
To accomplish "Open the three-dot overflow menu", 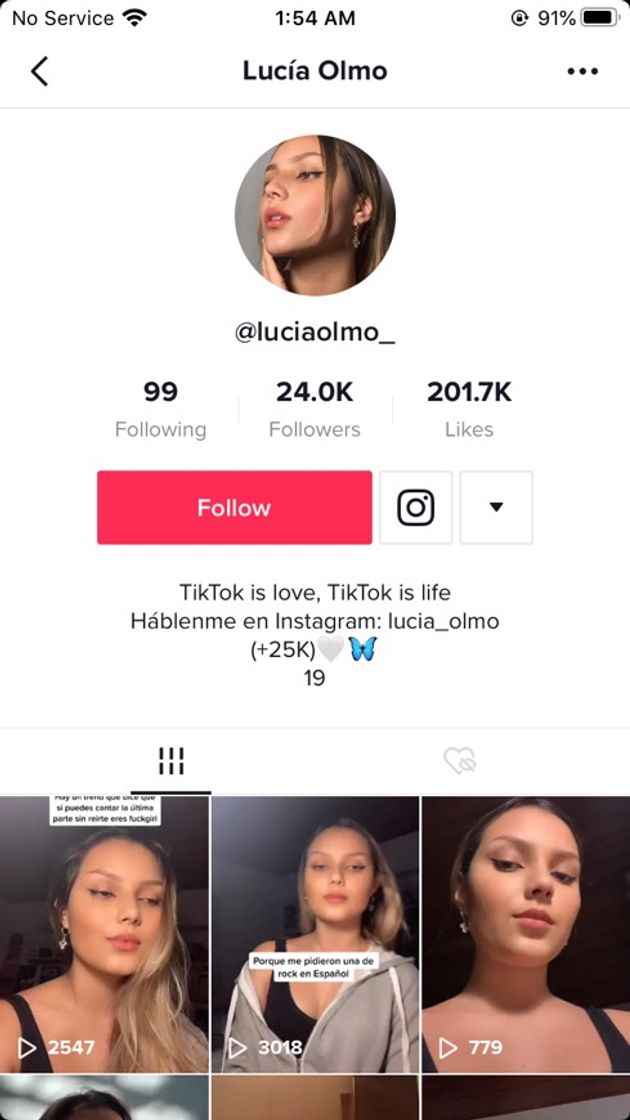I will coord(582,71).
